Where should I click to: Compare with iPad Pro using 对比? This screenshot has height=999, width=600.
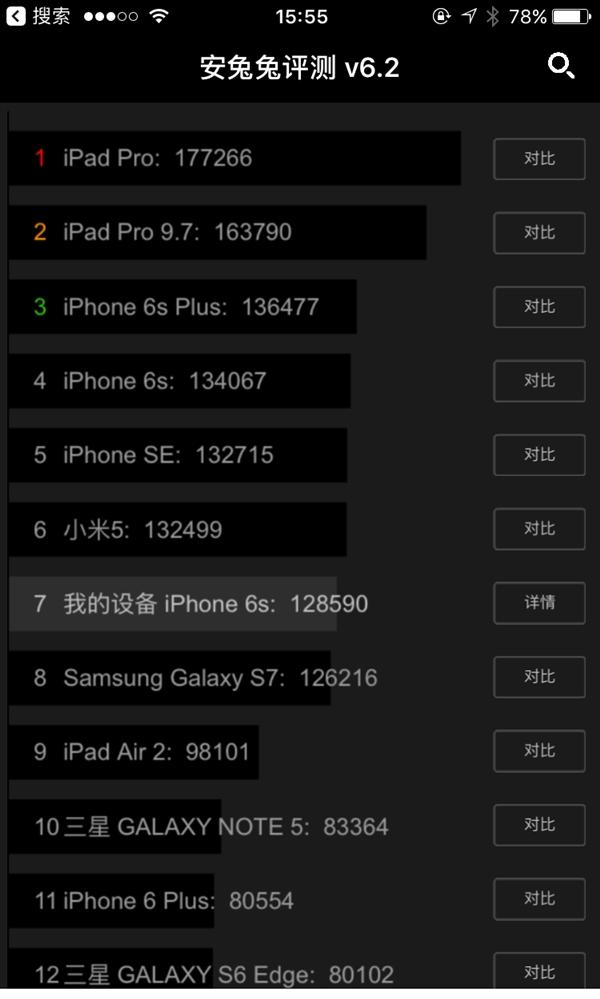coord(539,159)
